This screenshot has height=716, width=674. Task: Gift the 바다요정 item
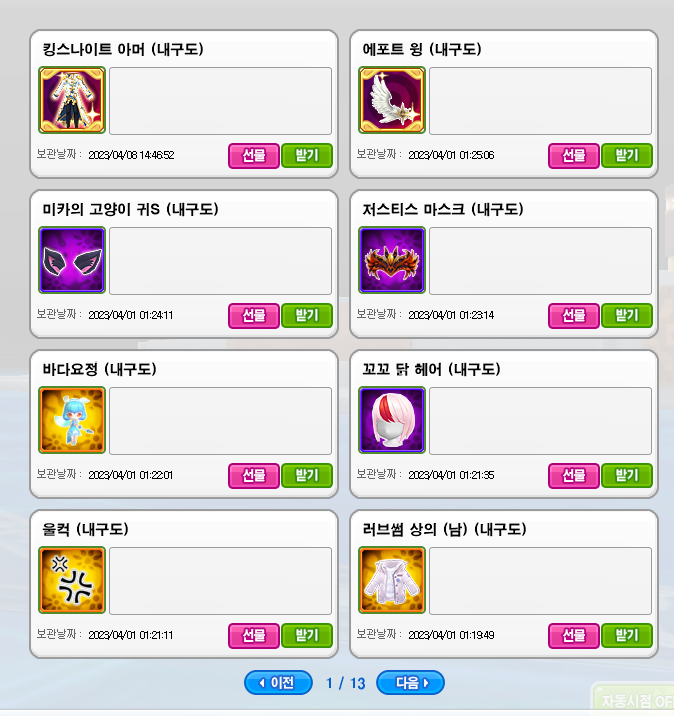[x=254, y=476]
